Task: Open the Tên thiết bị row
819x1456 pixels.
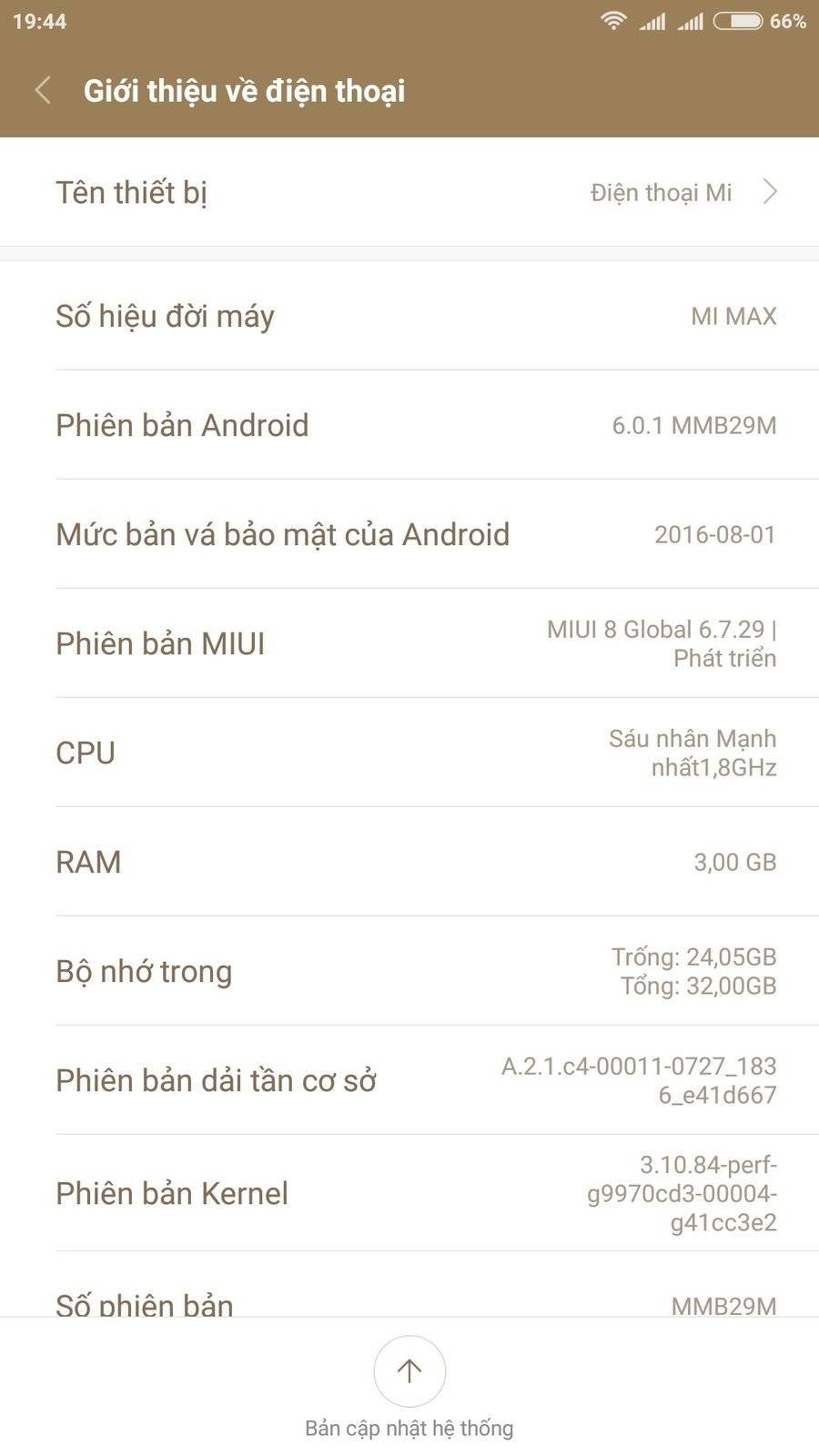Action: pyautogui.click(x=409, y=192)
